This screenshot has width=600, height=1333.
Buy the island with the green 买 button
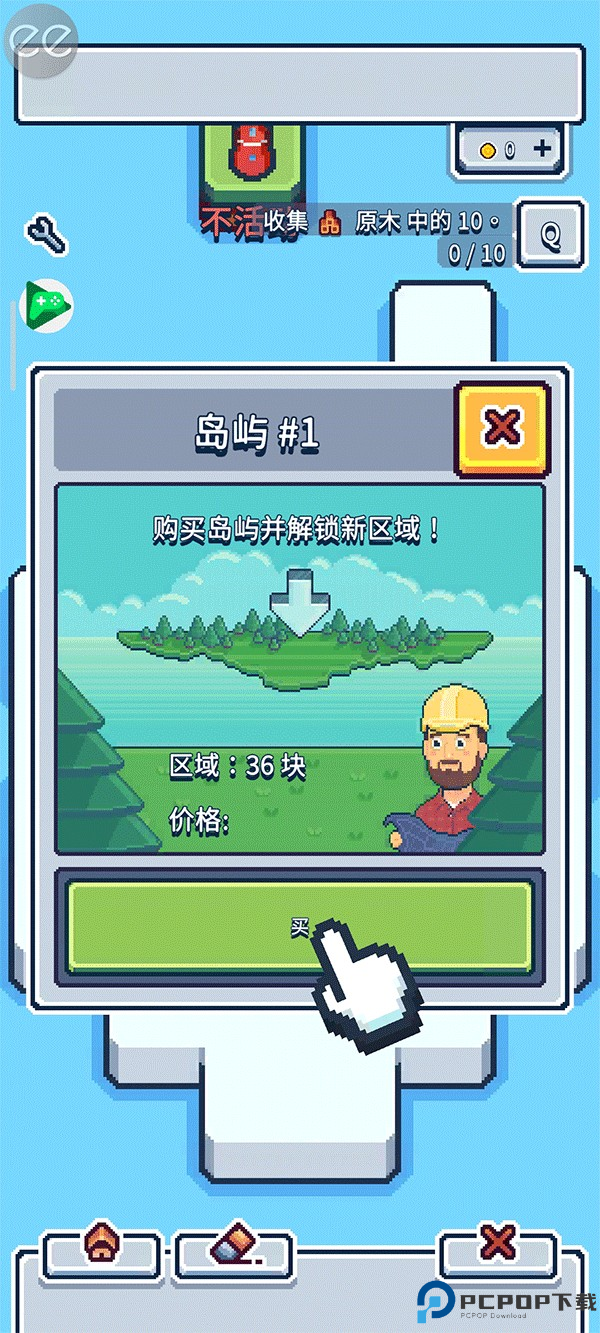[299, 926]
